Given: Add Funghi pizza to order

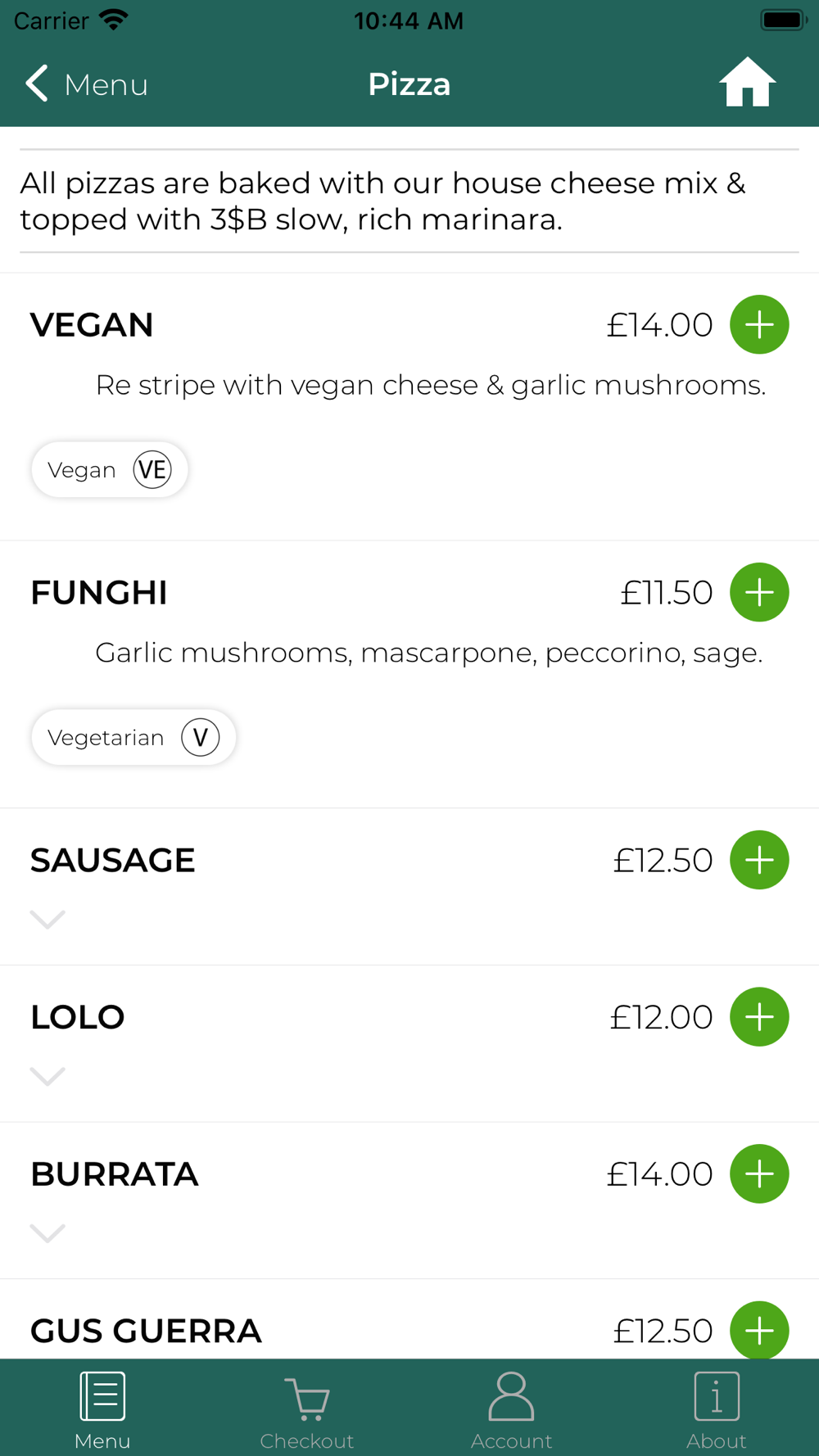Looking at the screenshot, I should 759,592.
